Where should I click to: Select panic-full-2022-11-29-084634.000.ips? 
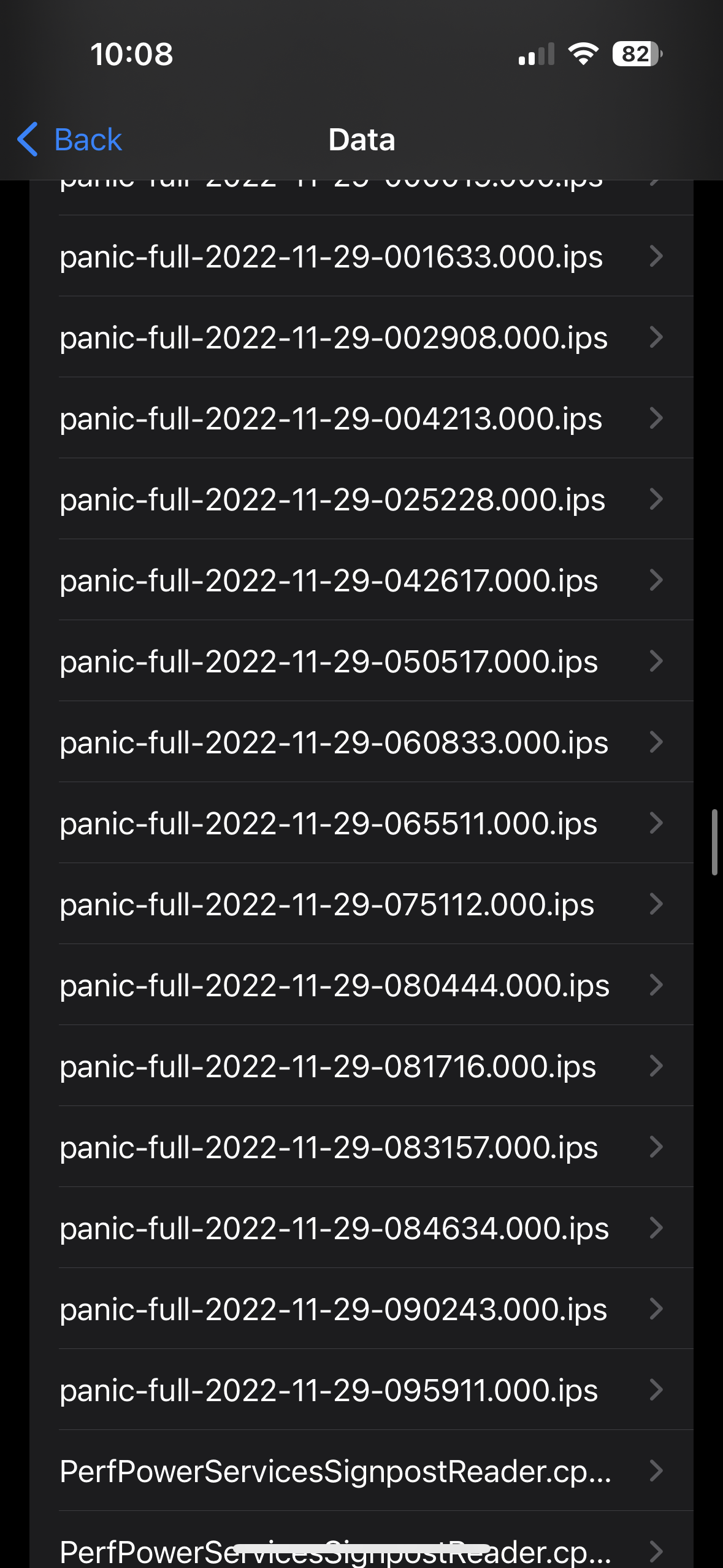[361, 1228]
